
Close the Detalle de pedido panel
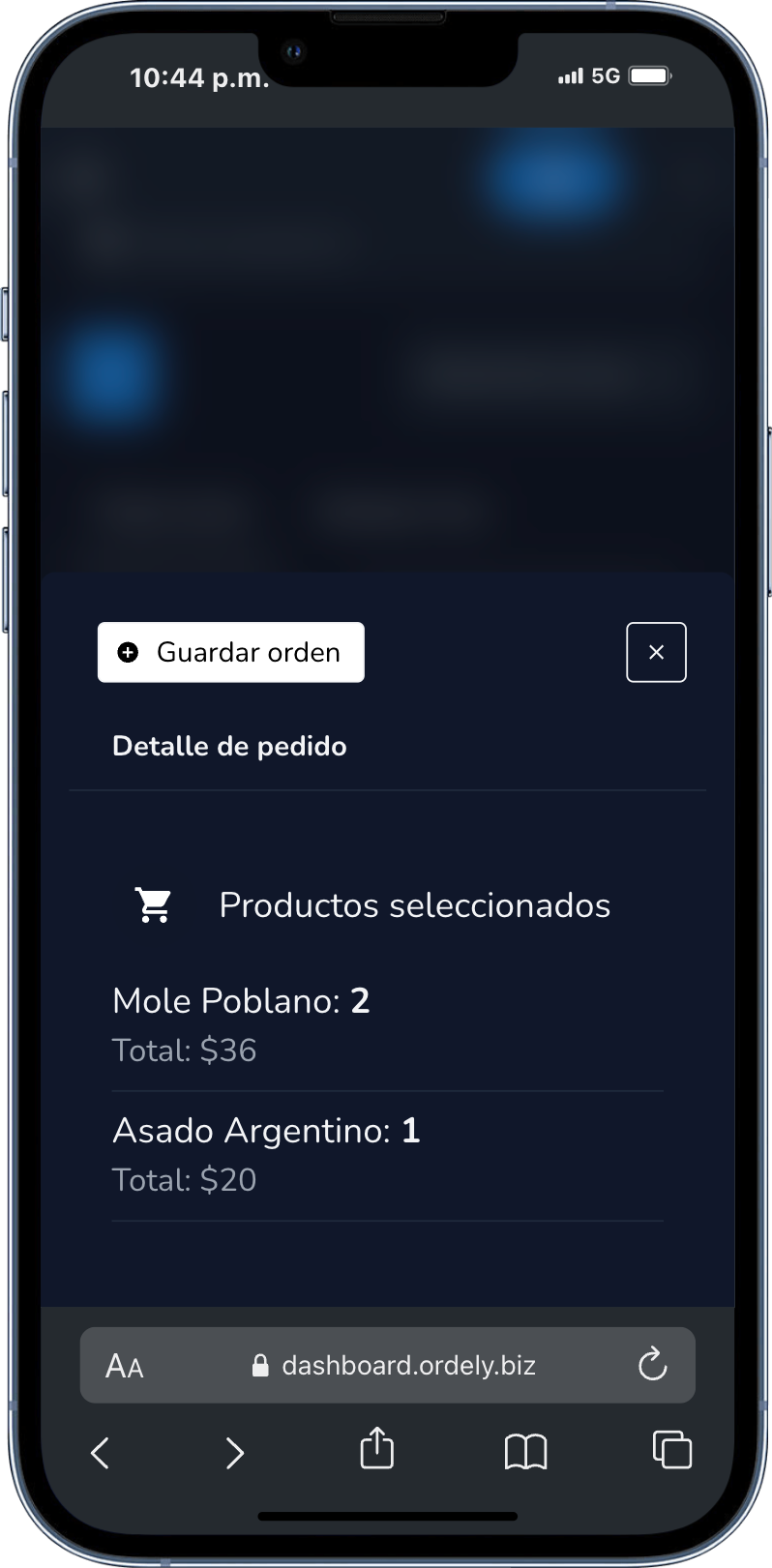pyautogui.click(x=656, y=652)
